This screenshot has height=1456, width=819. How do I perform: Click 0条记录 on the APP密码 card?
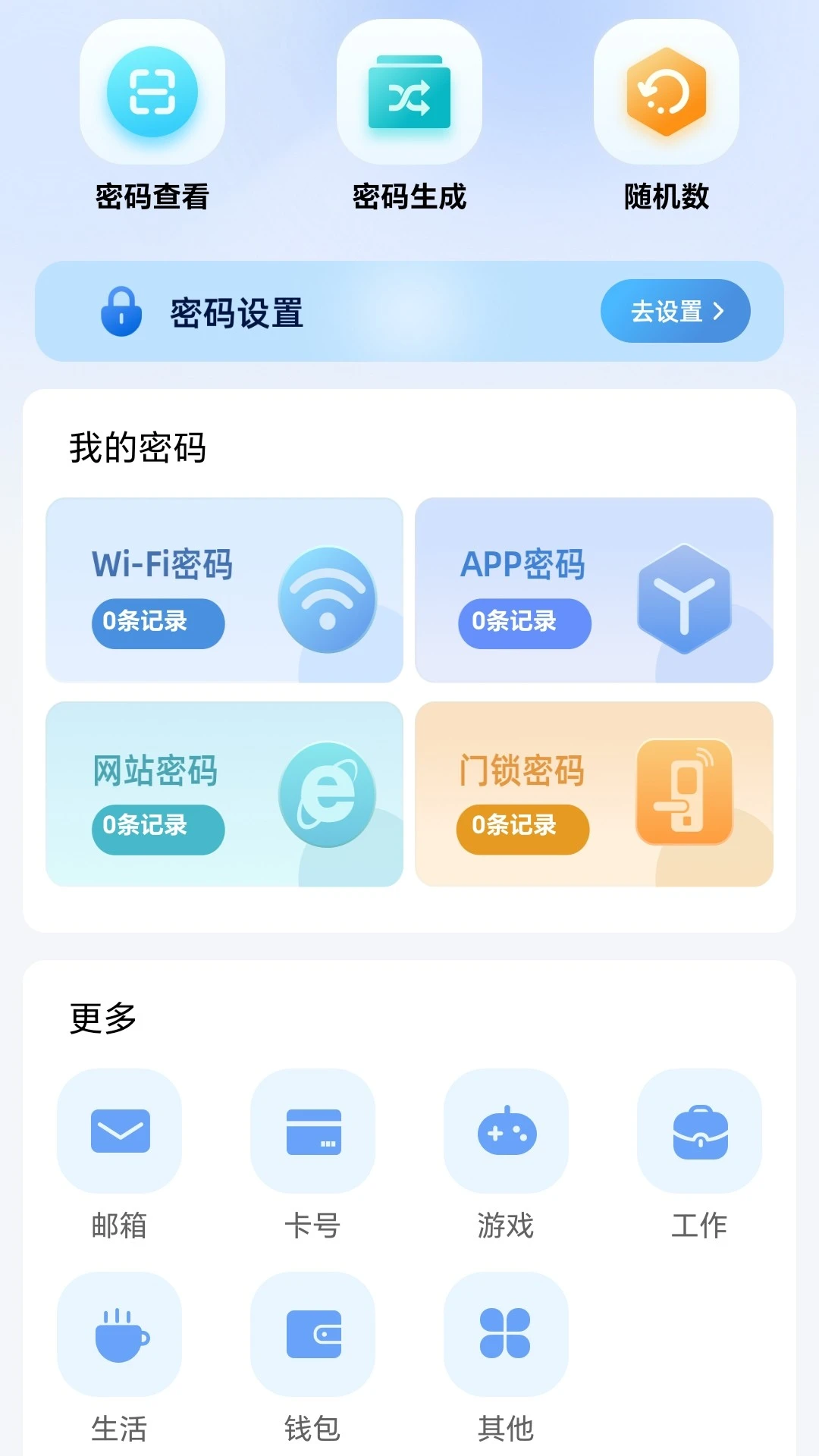523,623
